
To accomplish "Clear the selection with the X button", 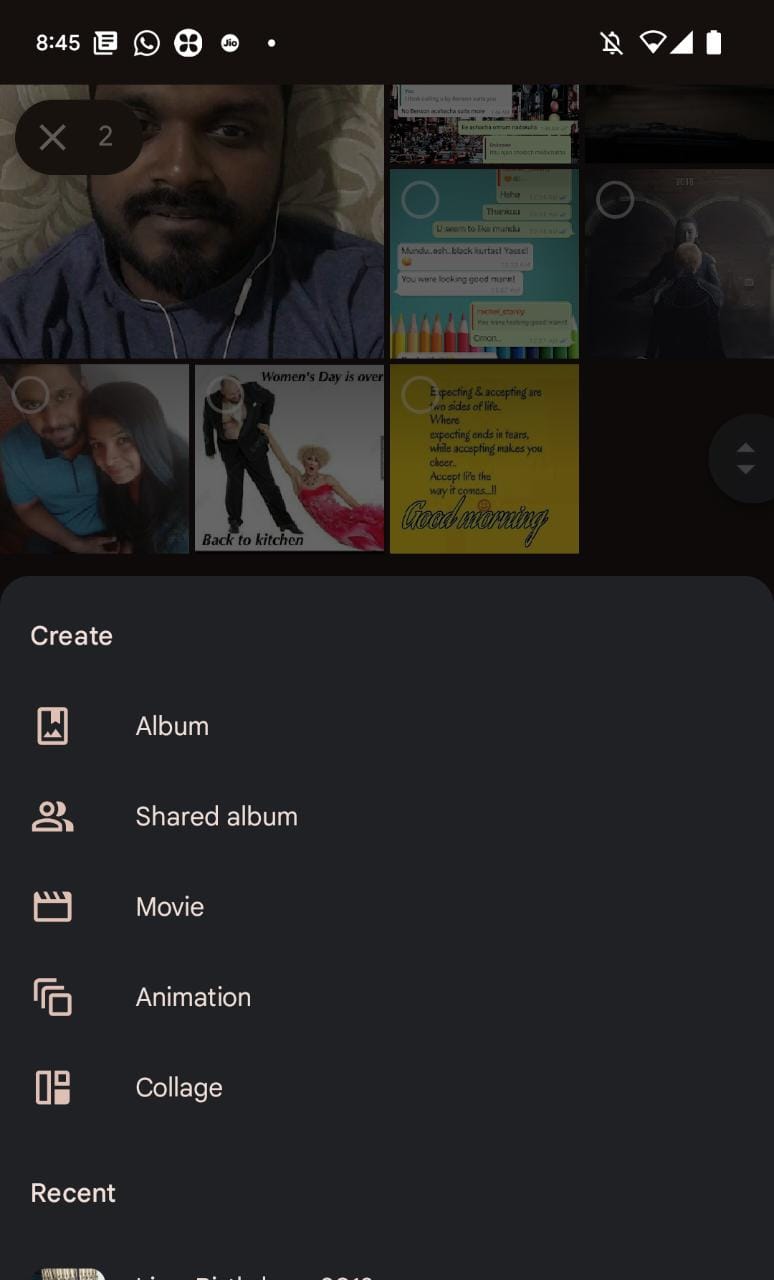I will [52, 137].
